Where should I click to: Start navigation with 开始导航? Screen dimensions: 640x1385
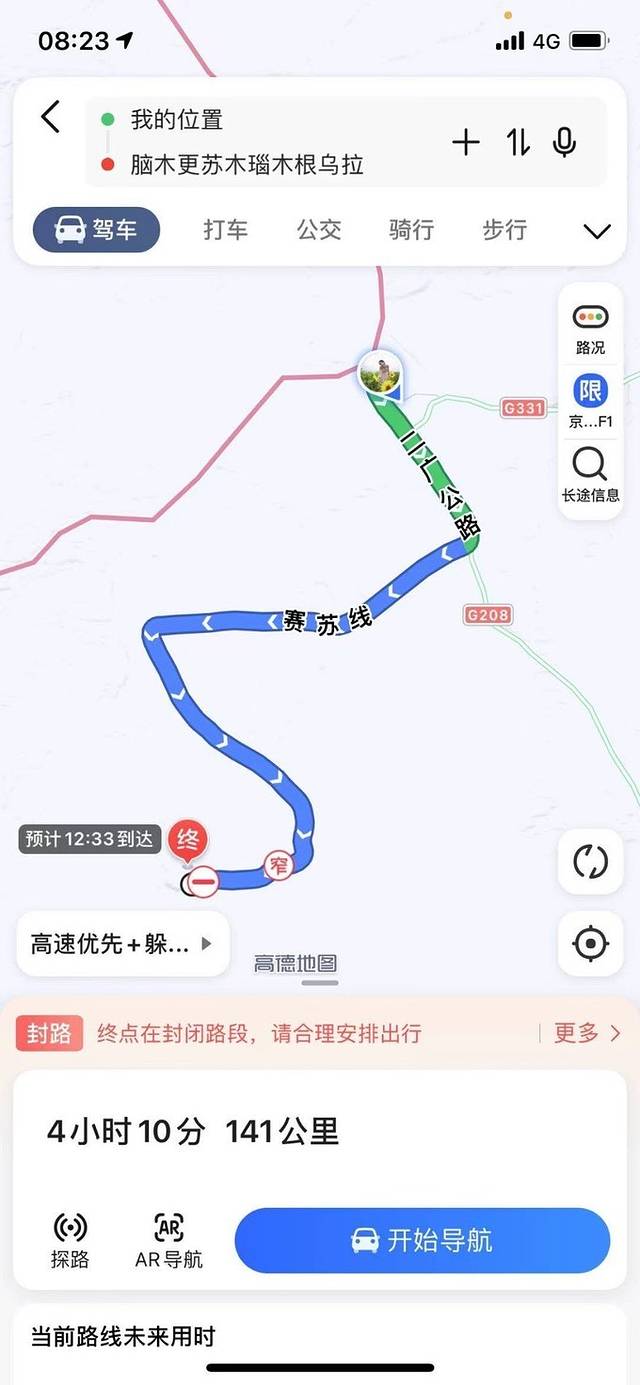(422, 1241)
